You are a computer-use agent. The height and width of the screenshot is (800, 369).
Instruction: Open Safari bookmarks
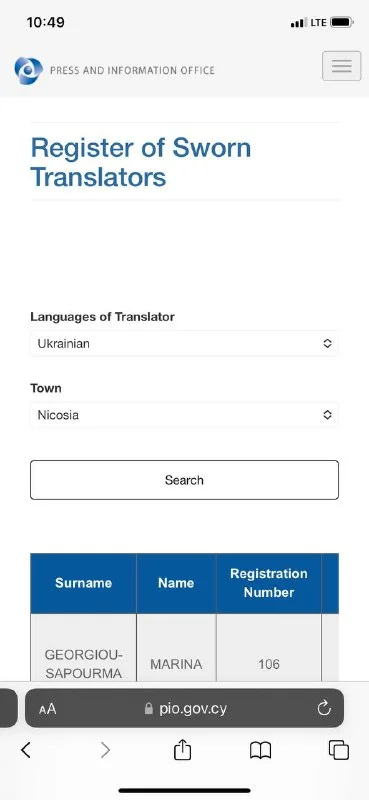pyautogui.click(x=260, y=750)
